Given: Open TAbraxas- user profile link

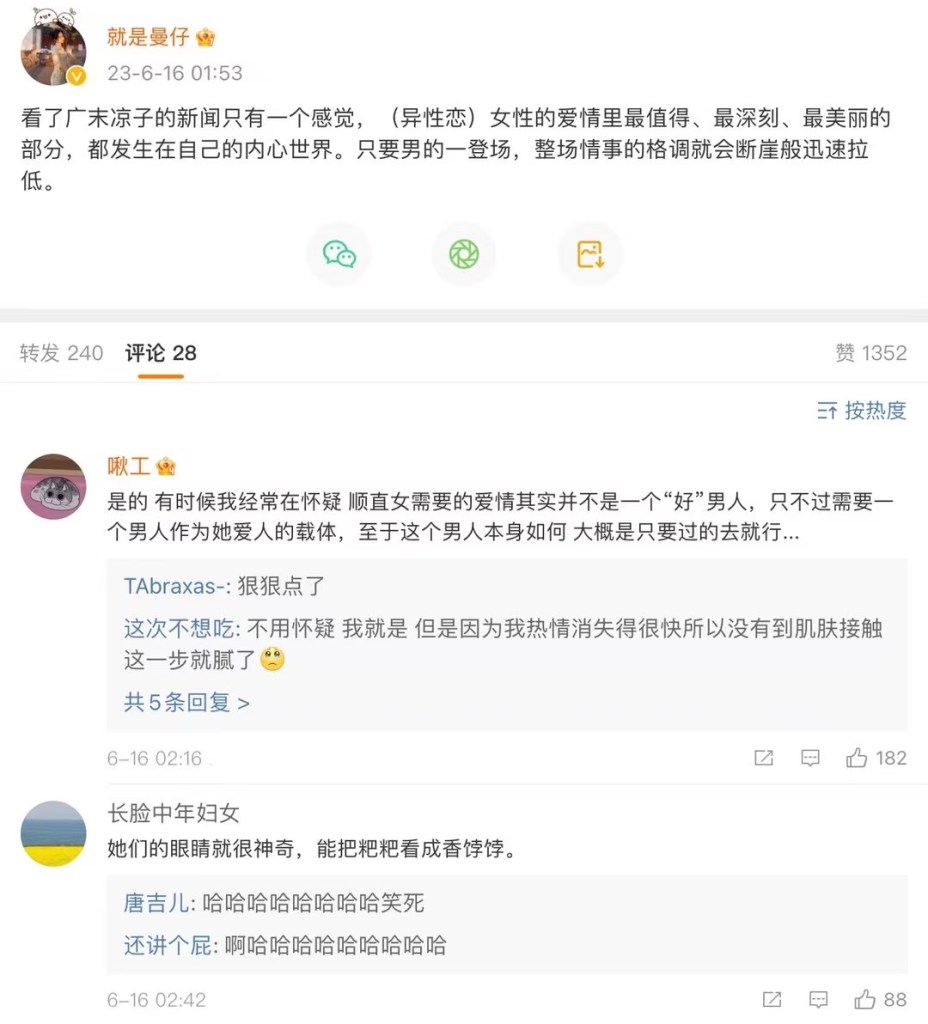Looking at the screenshot, I should pyautogui.click(x=177, y=586).
